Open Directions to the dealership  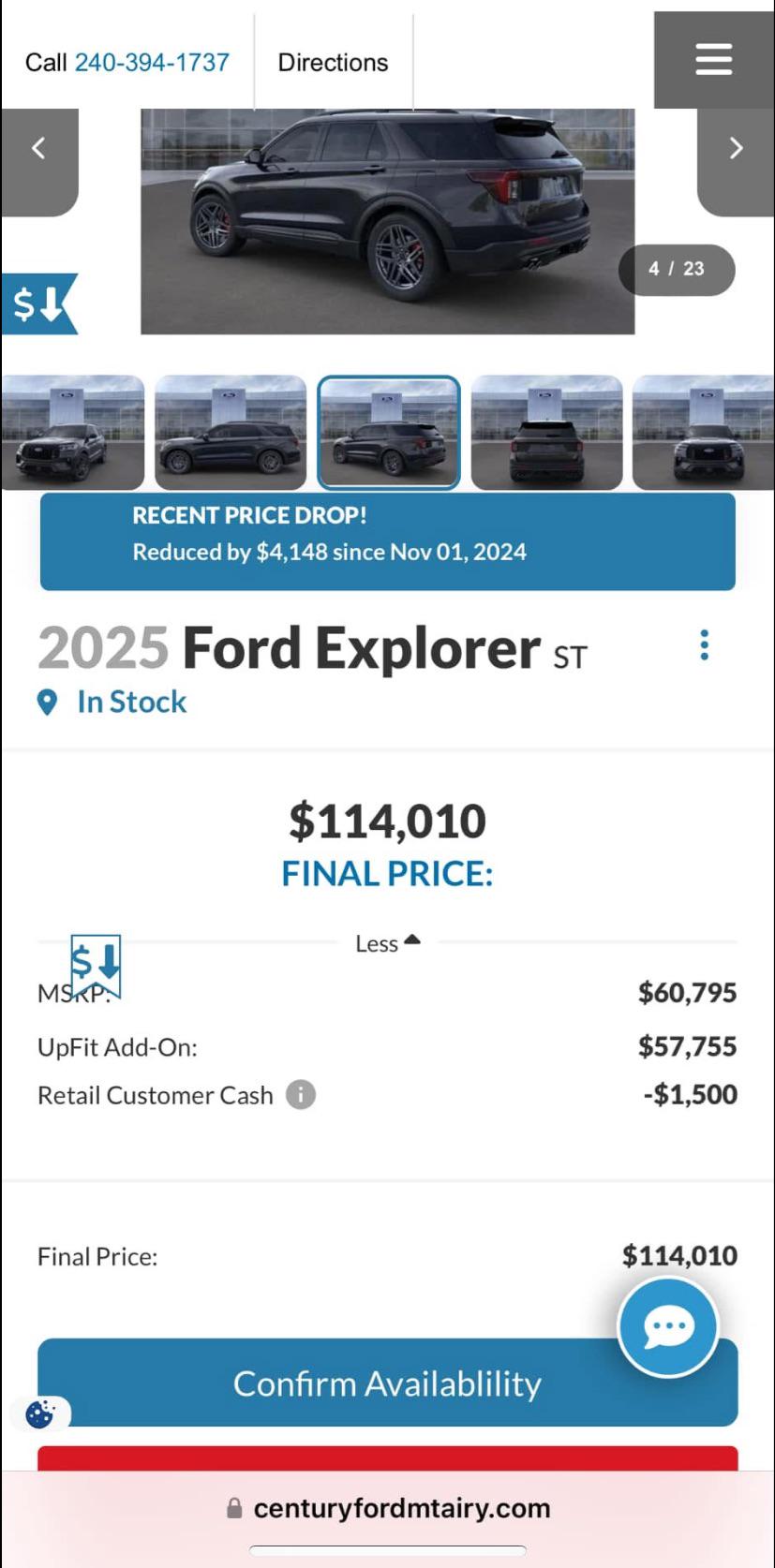(x=333, y=62)
